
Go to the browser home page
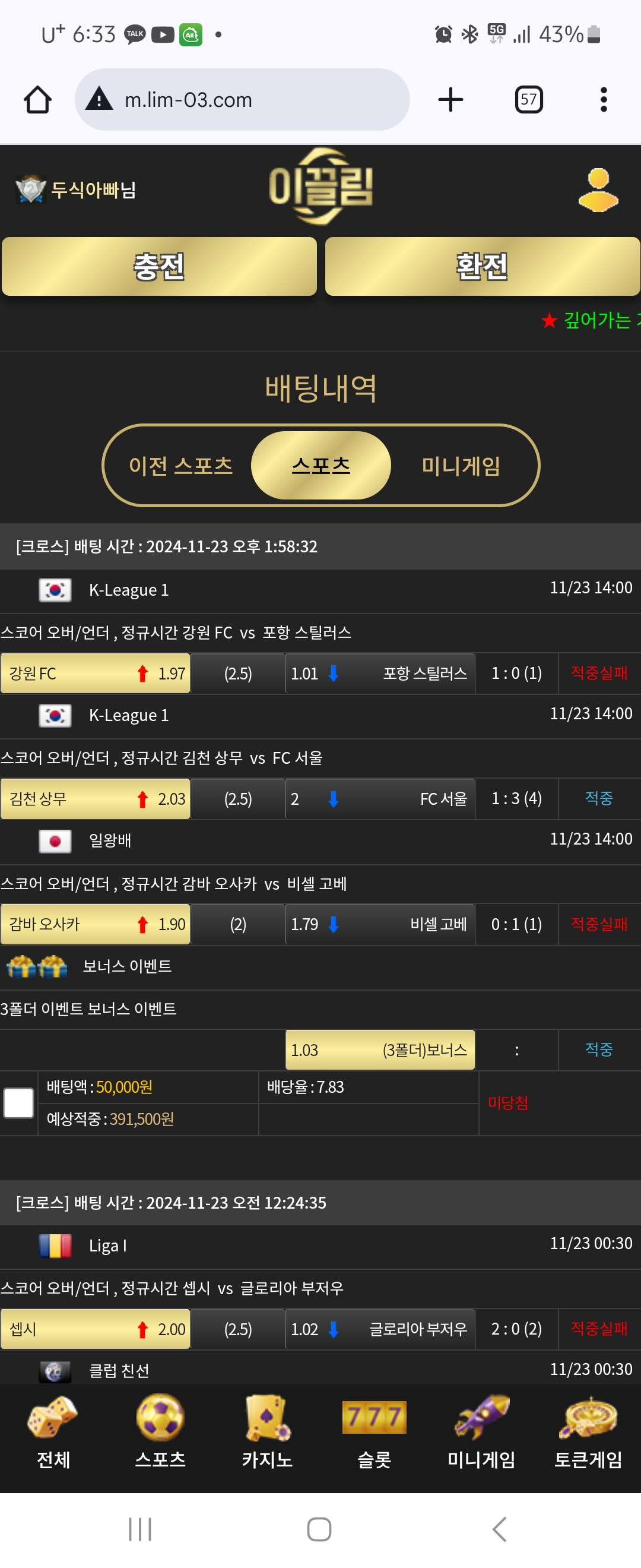38,100
